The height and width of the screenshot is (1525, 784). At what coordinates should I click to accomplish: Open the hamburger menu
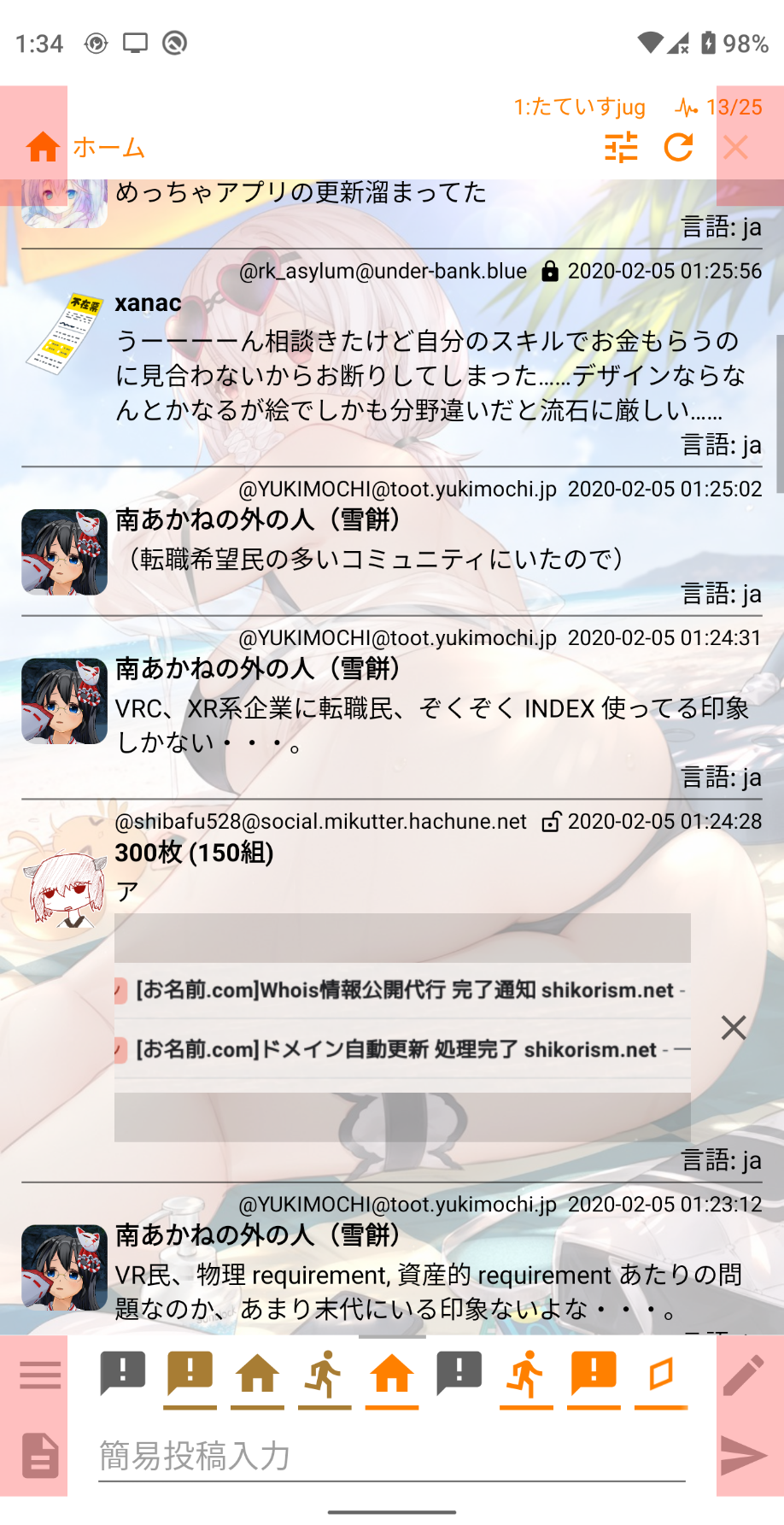click(x=40, y=1375)
